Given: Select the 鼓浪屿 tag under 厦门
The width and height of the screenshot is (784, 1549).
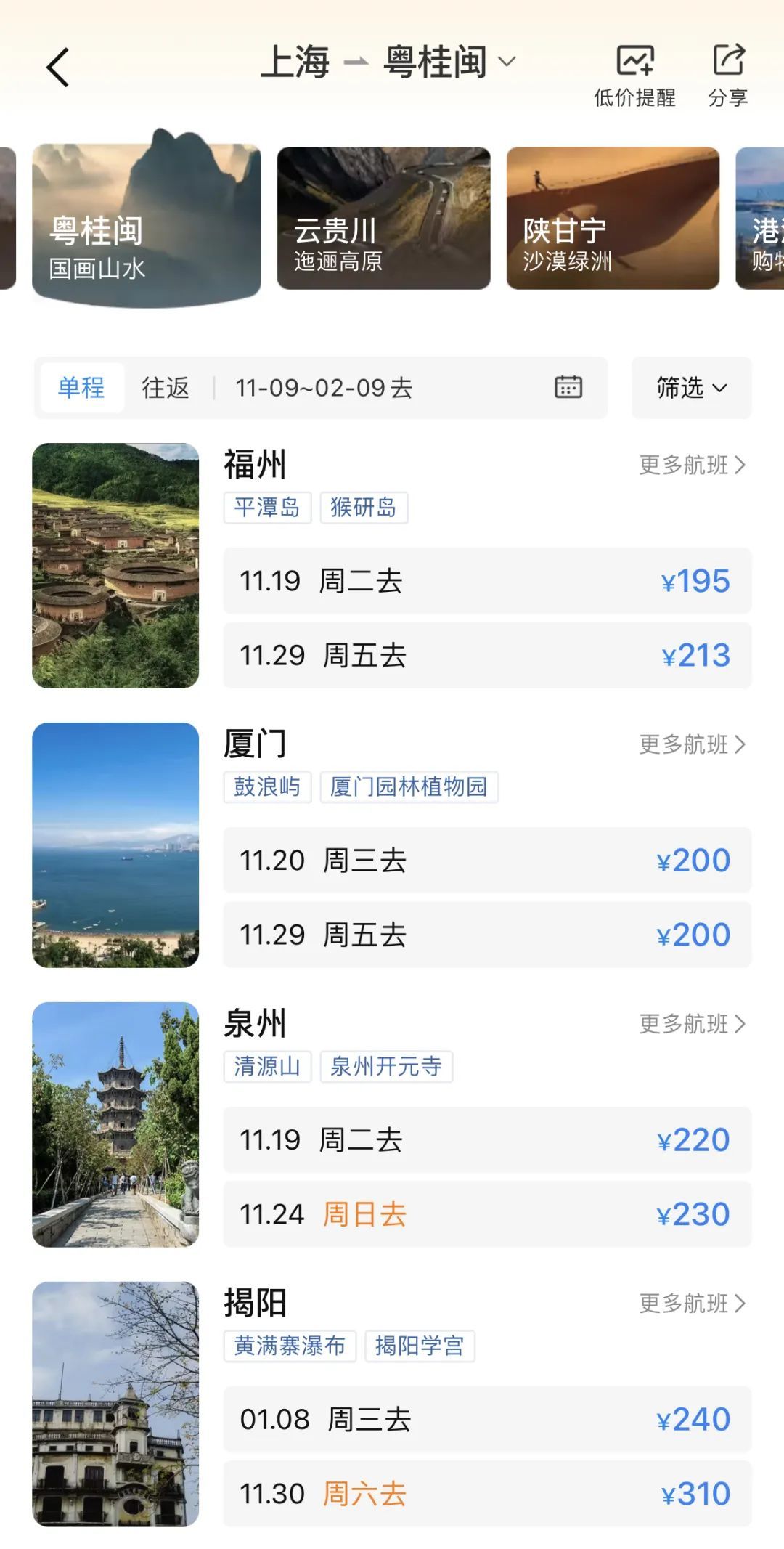Looking at the screenshot, I should point(268,786).
